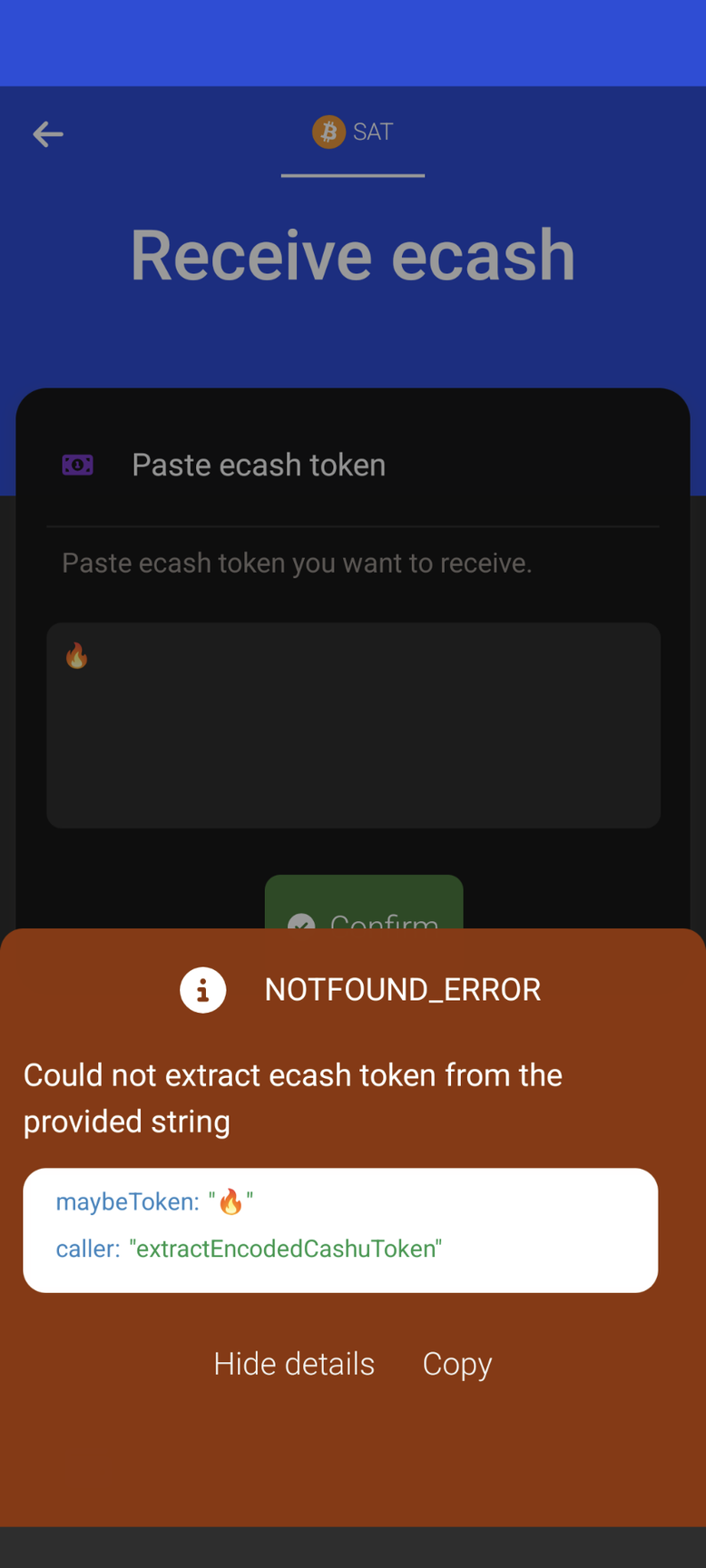Tap the SAT currency unit selector

(353, 132)
